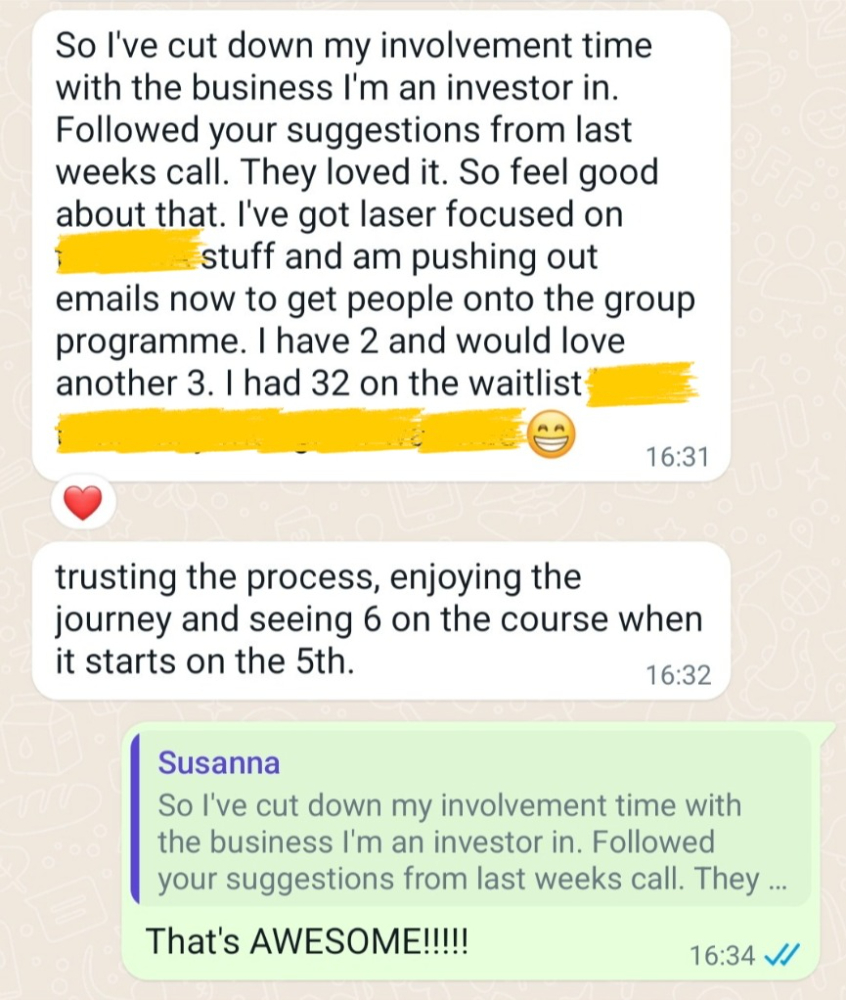Open the heart reaction on Susanna's message
The height and width of the screenshot is (1000, 846).
point(83,502)
